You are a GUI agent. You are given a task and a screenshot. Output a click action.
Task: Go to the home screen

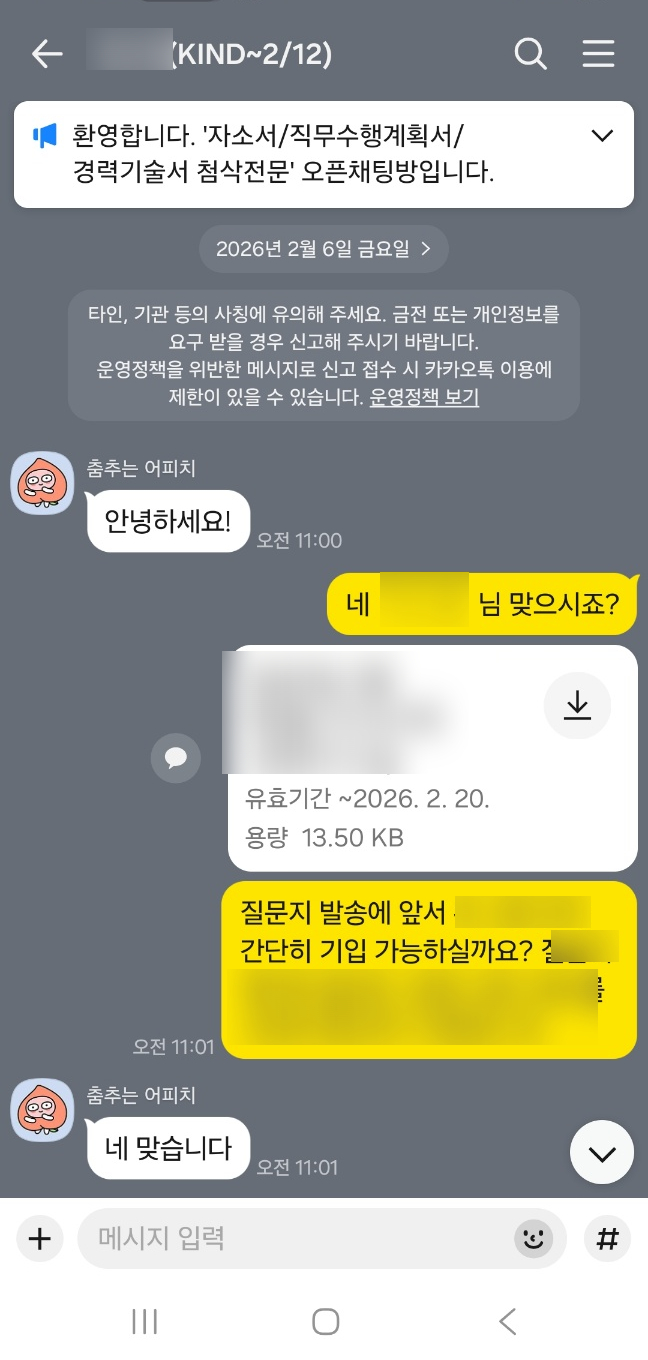click(x=325, y=1322)
